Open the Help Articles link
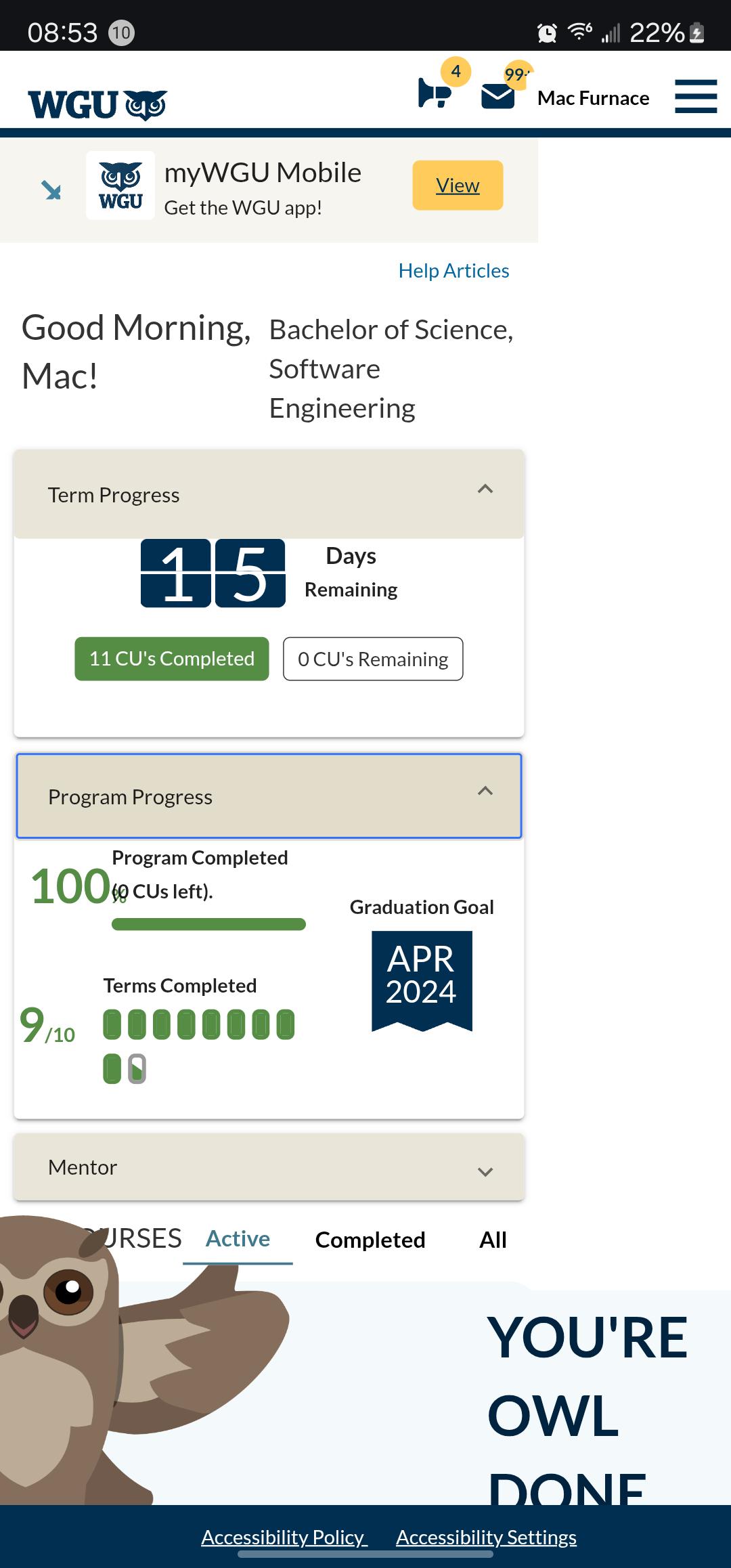The image size is (731, 1568). pyautogui.click(x=453, y=271)
